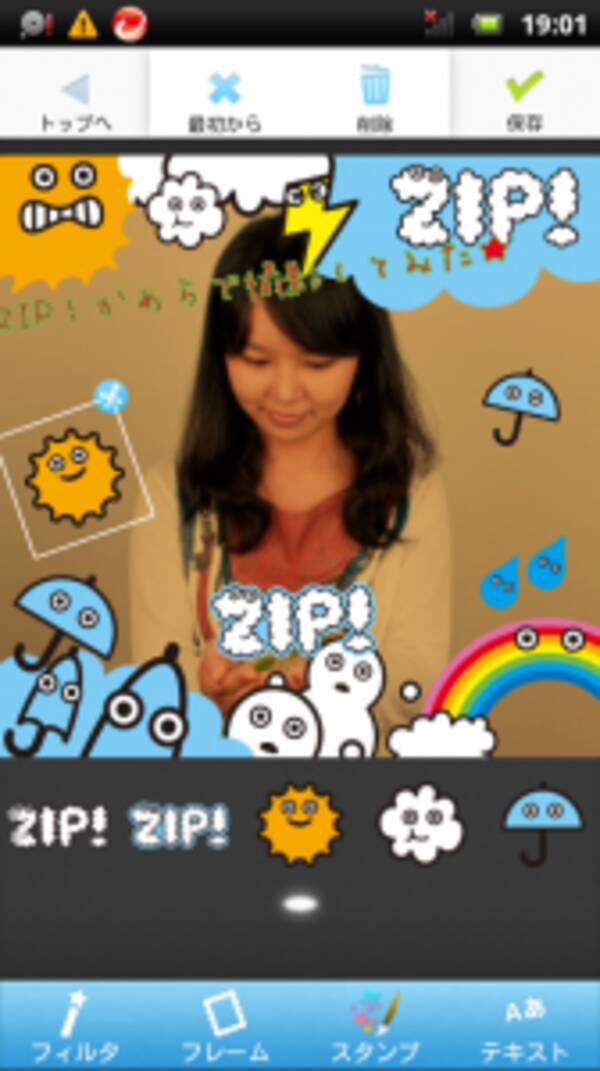The width and height of the screenshot is (600, 1071).
Task: Select the スタンプ stamp tab
Action: point(375,1025)
